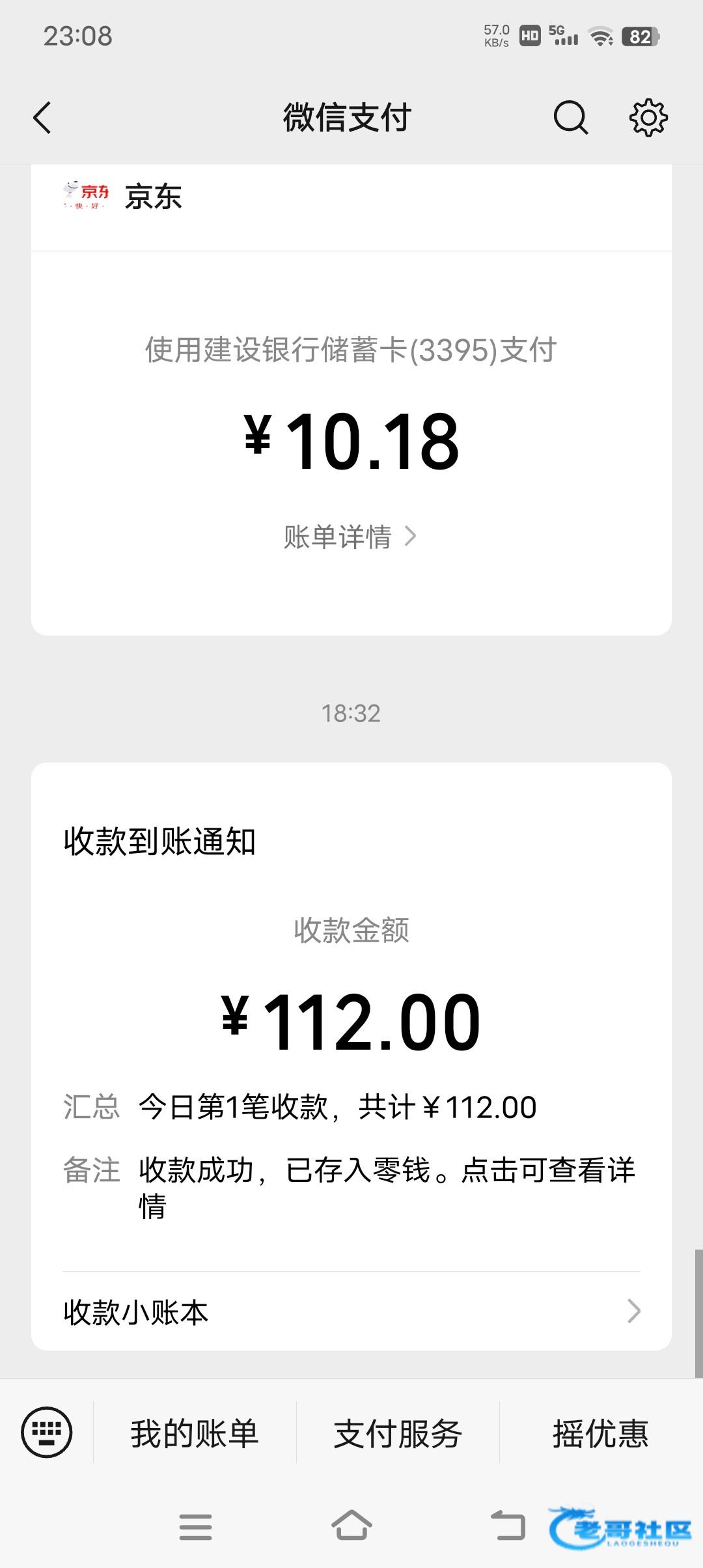Open 账单详情 for the ¥10.18 payment
This screenshot has width=703, height=1568.
pos(350,537)
